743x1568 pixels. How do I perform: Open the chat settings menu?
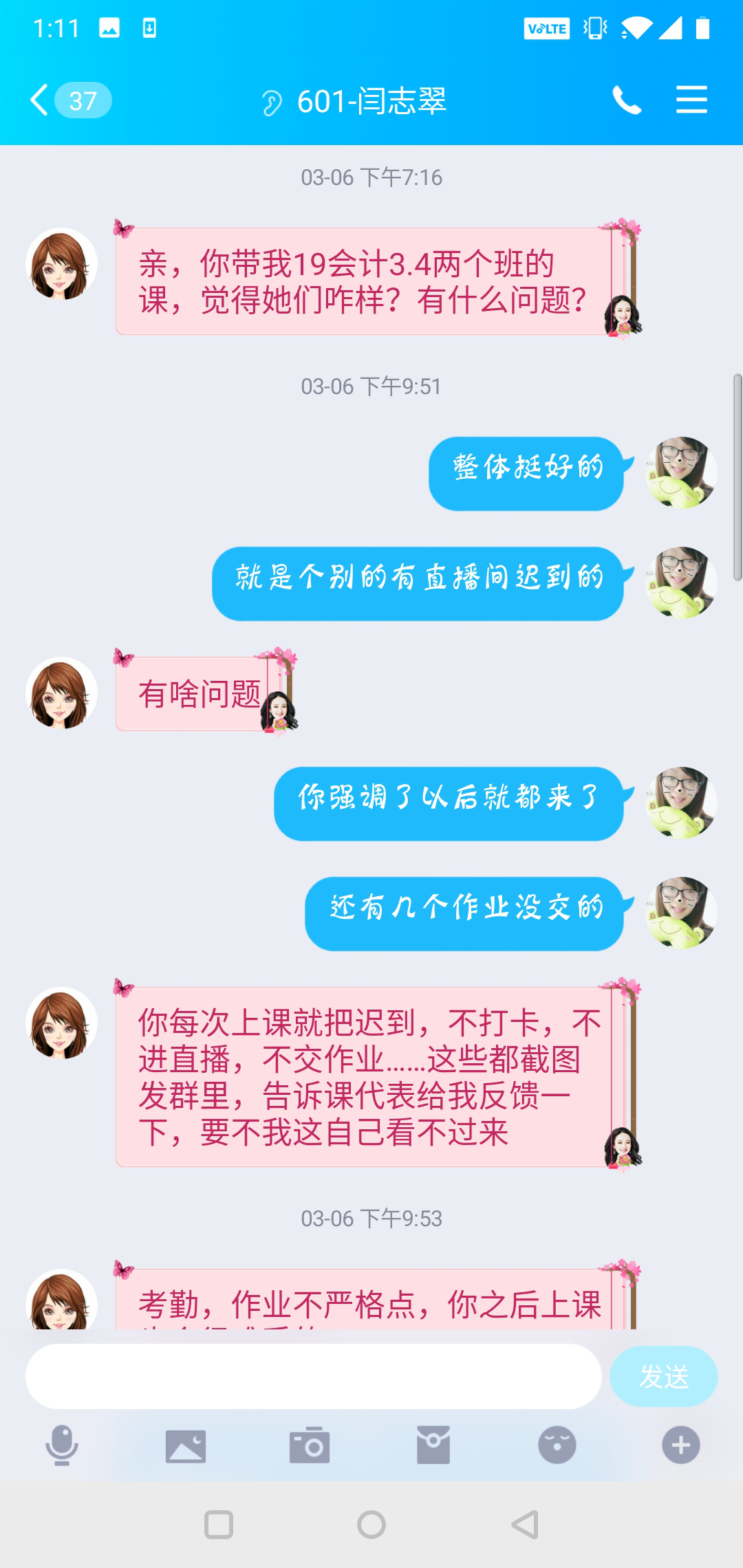pos(691,100)
